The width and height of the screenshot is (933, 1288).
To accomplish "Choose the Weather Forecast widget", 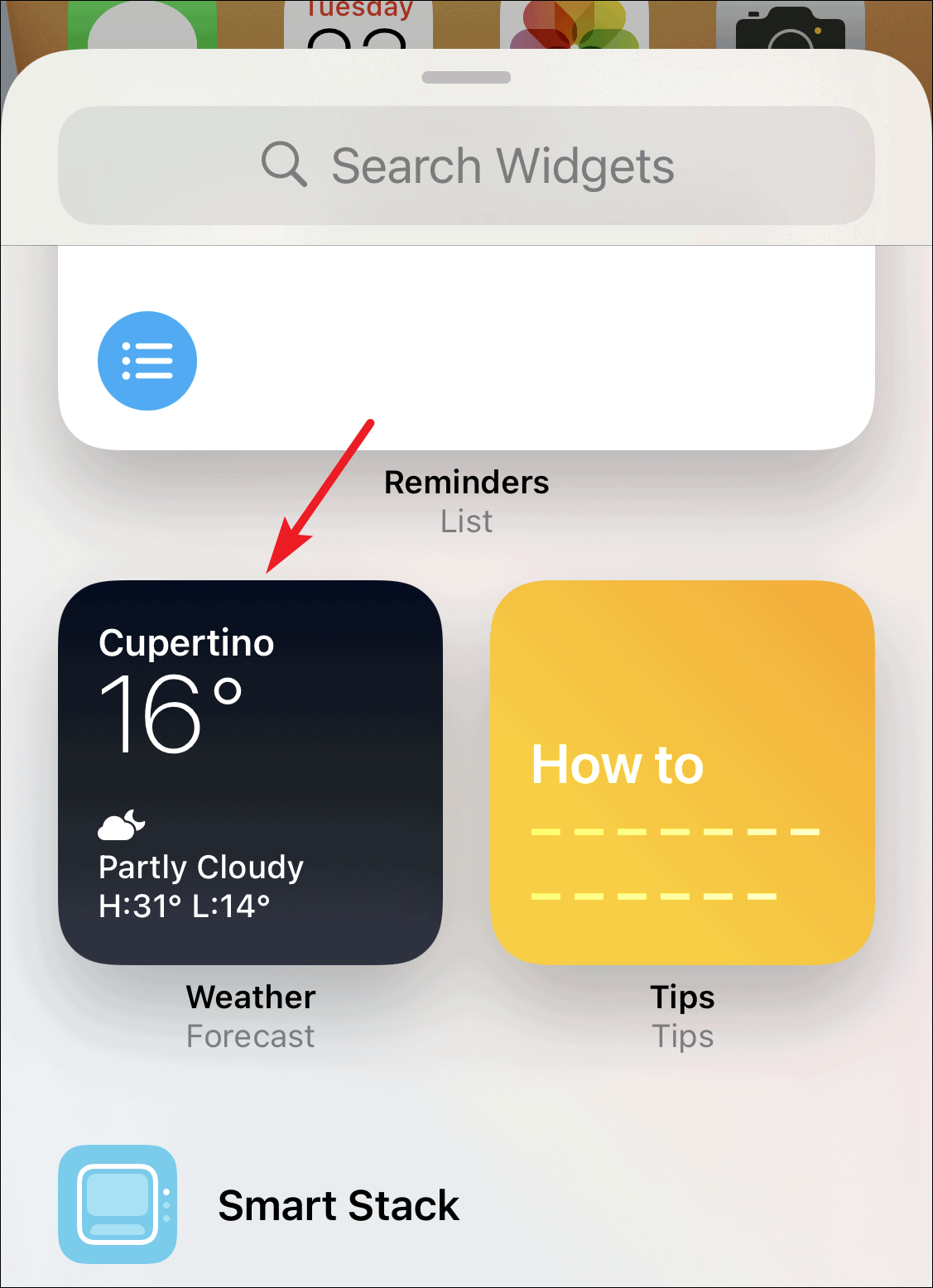I will pos(250,771).
